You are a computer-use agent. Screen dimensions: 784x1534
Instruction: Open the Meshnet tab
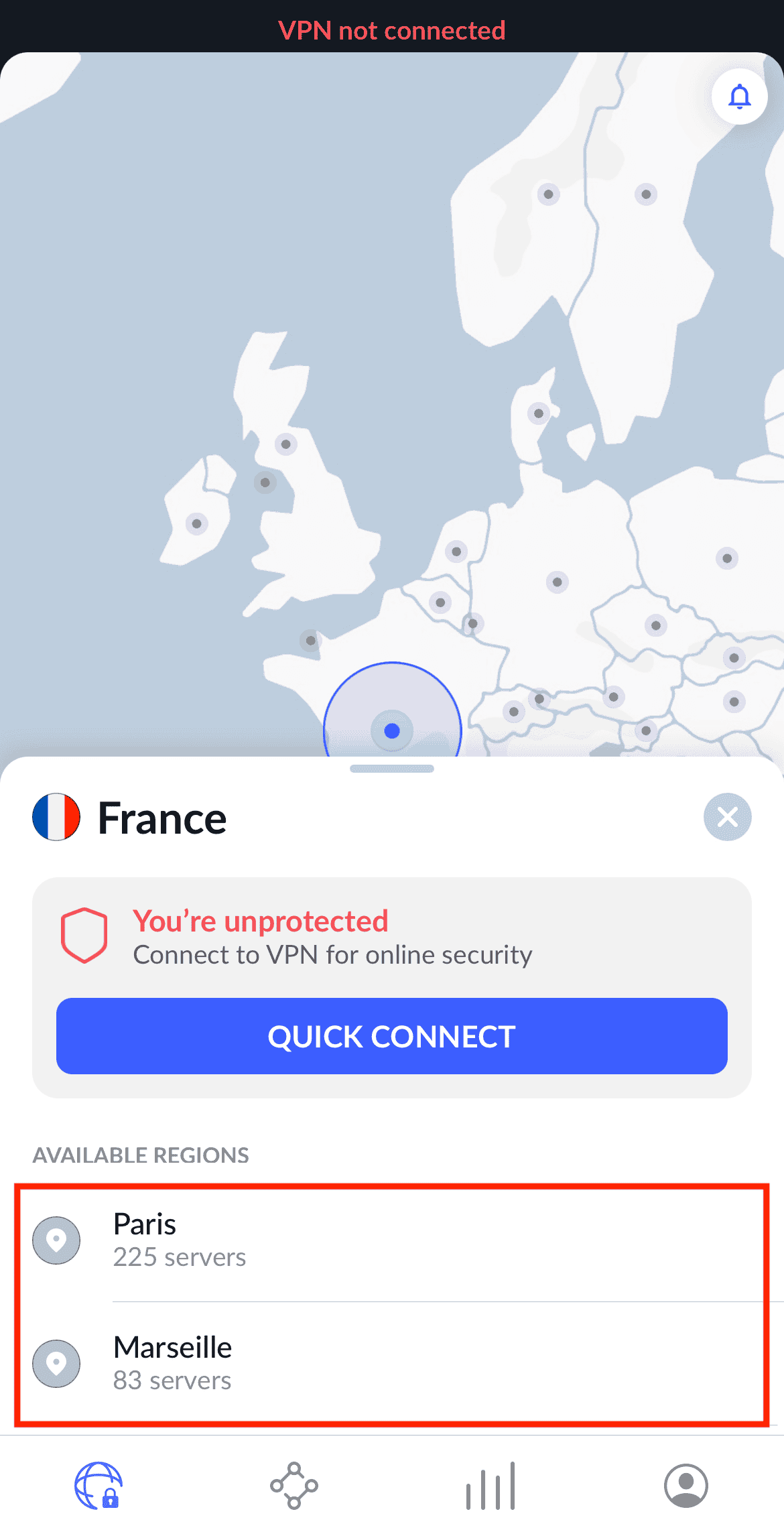pyautogui.click(x=293, y=1486)
